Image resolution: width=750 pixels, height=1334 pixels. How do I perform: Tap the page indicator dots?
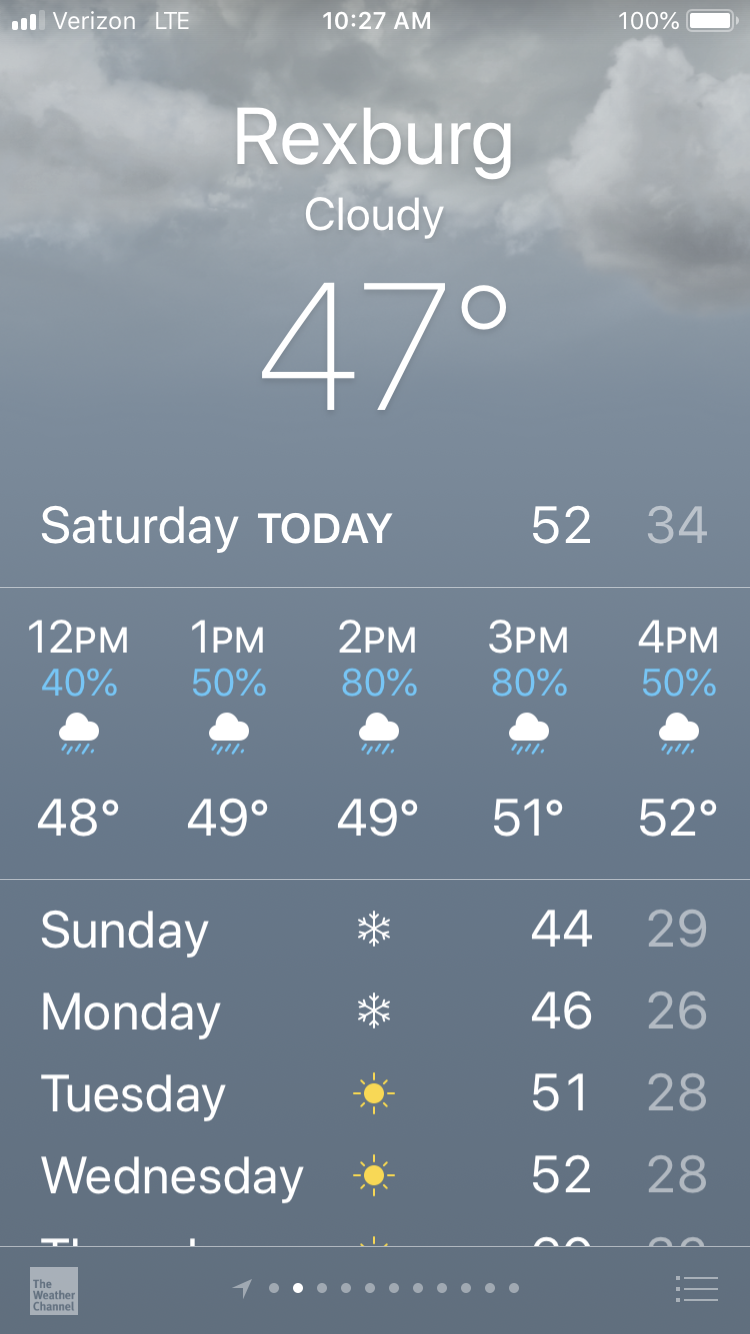tap(376, 1289)
